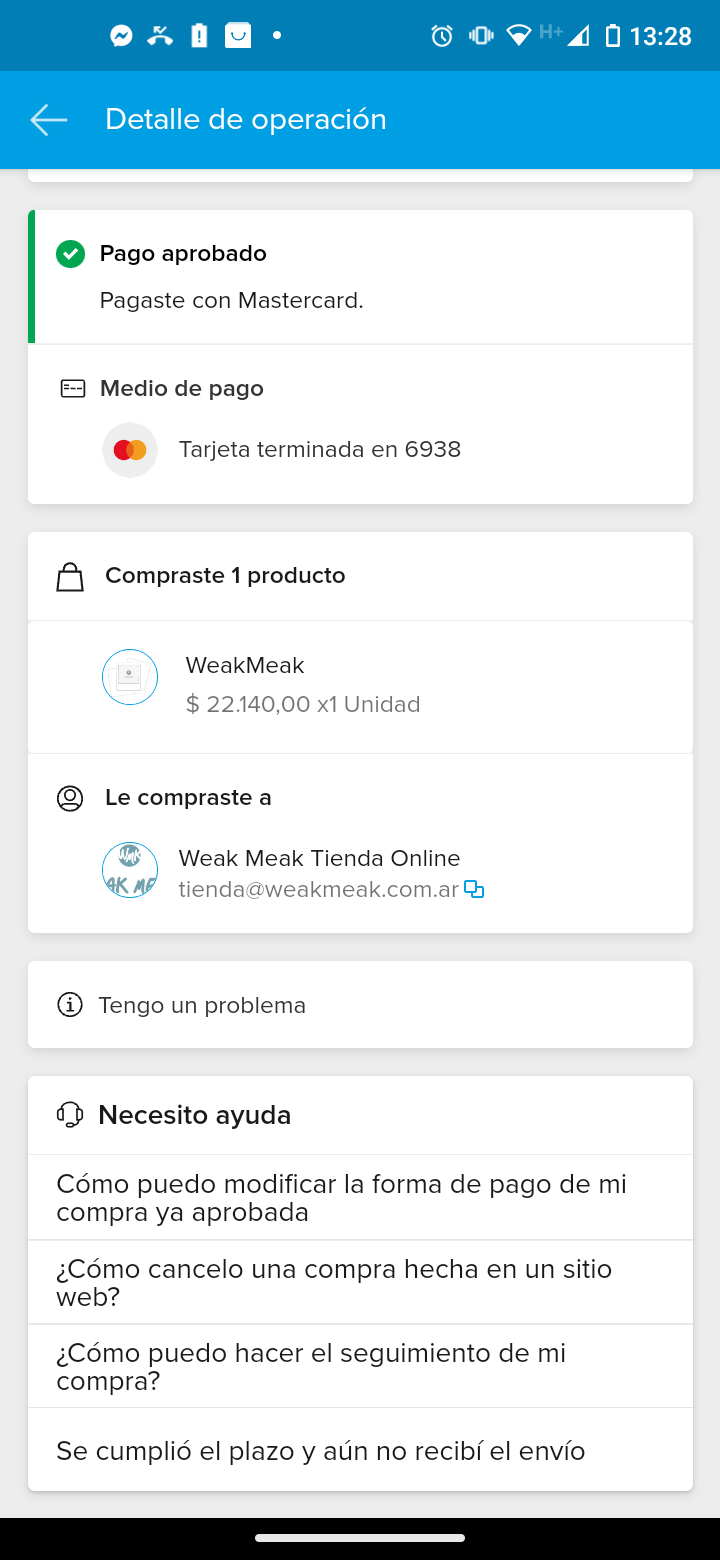Screen dimensions: 720x1560
Task: Open ¿Cómo puedo hacer el seguimiento de mi compra?
Action: pos(360,1367)
